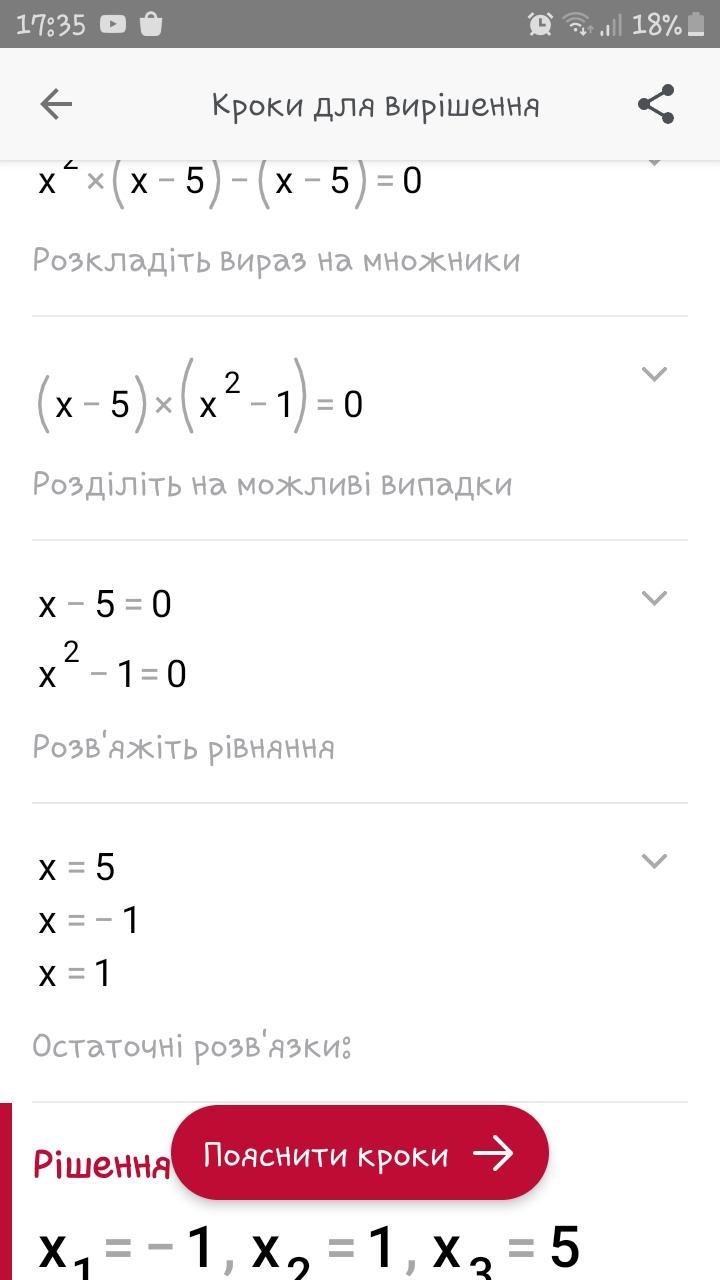Go back using the arrow icon
Image resolution: width=720 pixels, height=1280 pixels.
[x=56, y=104]
